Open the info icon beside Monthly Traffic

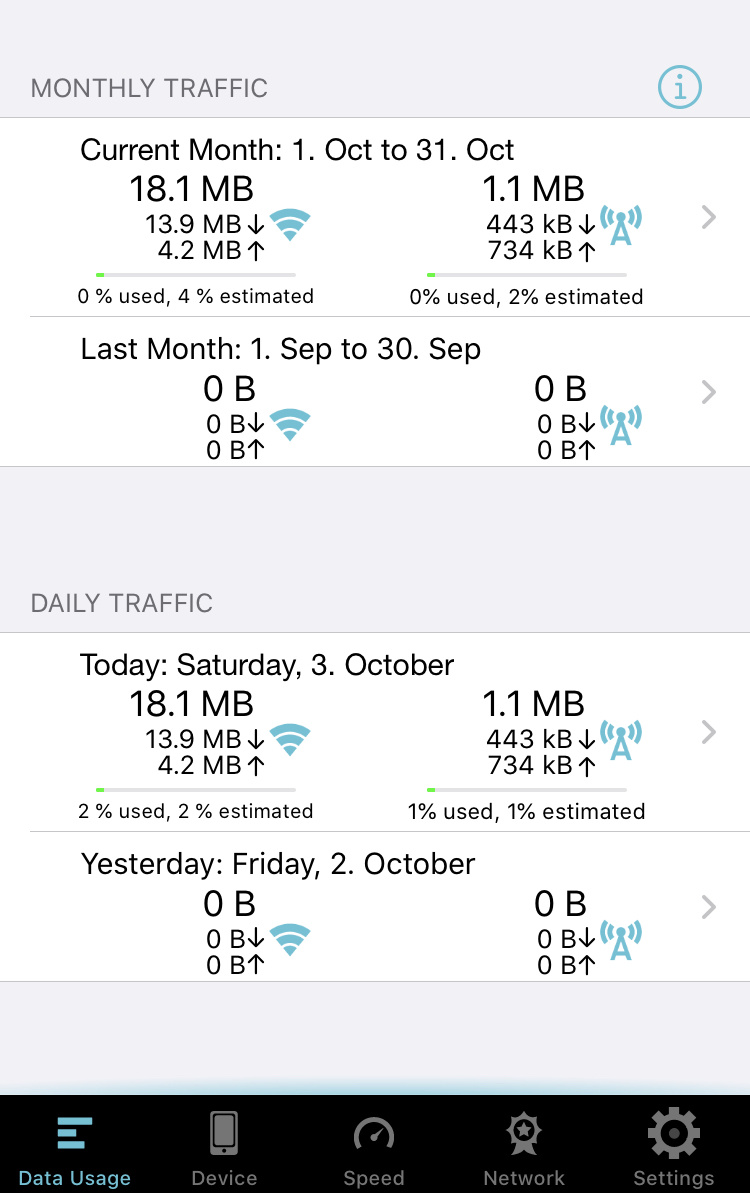(x=680, y=88)
